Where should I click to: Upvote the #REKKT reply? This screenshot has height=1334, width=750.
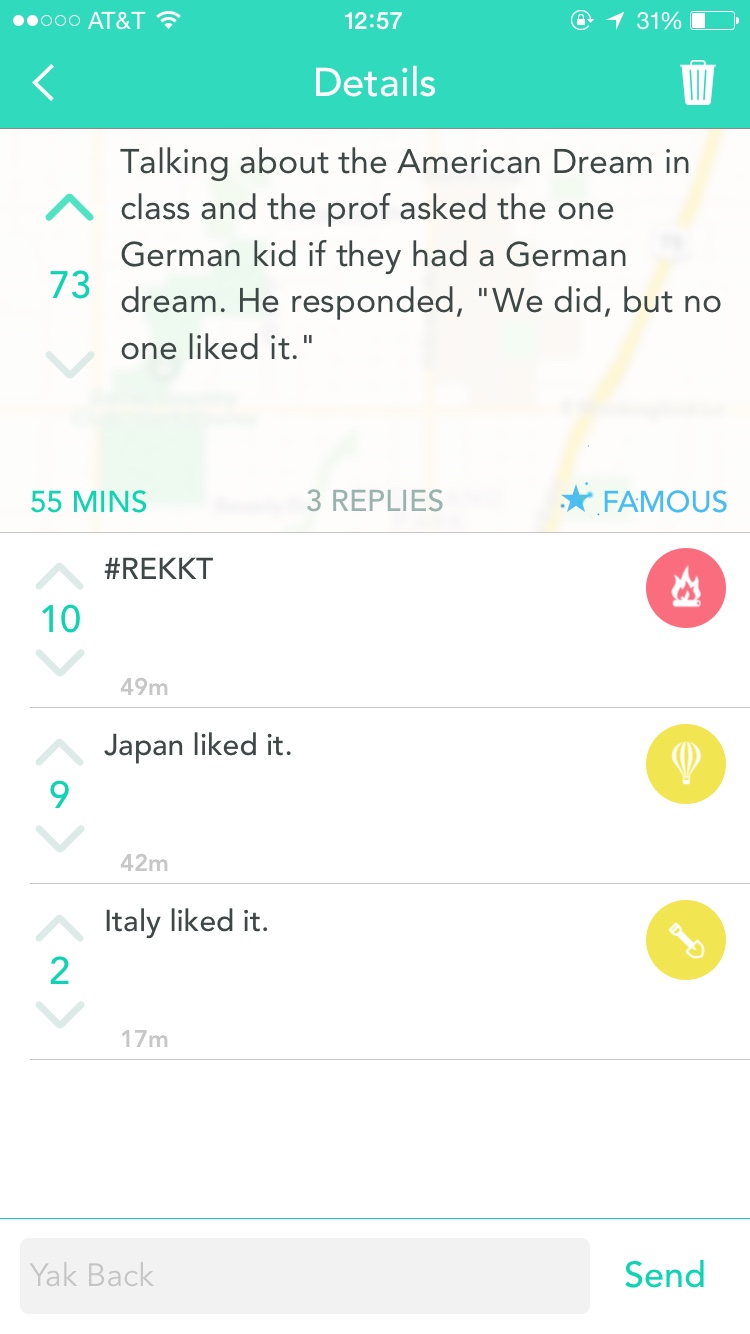(60, 577)
